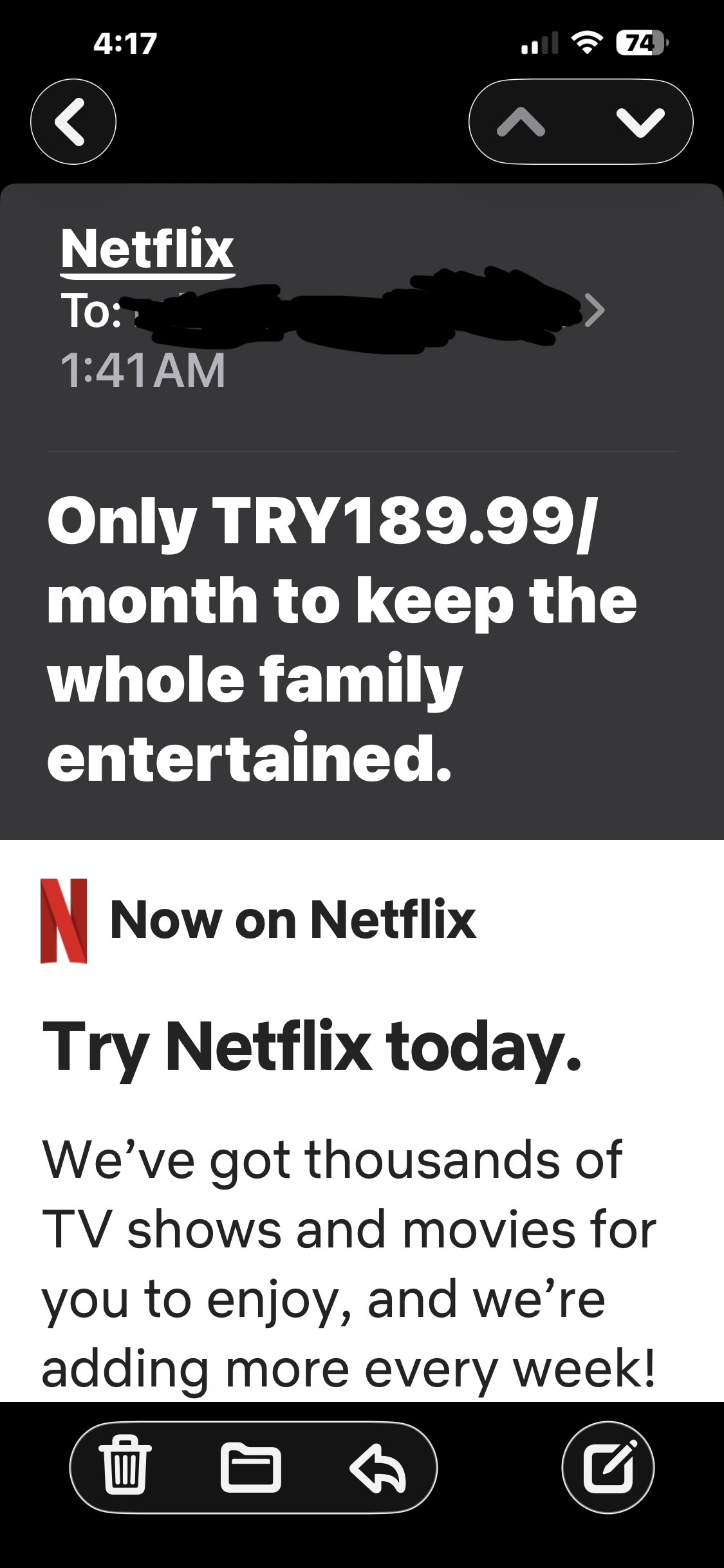Jump to the next email
This screenshot has height=1568, width=724.
pyautogui.click(x=640, y=122)
